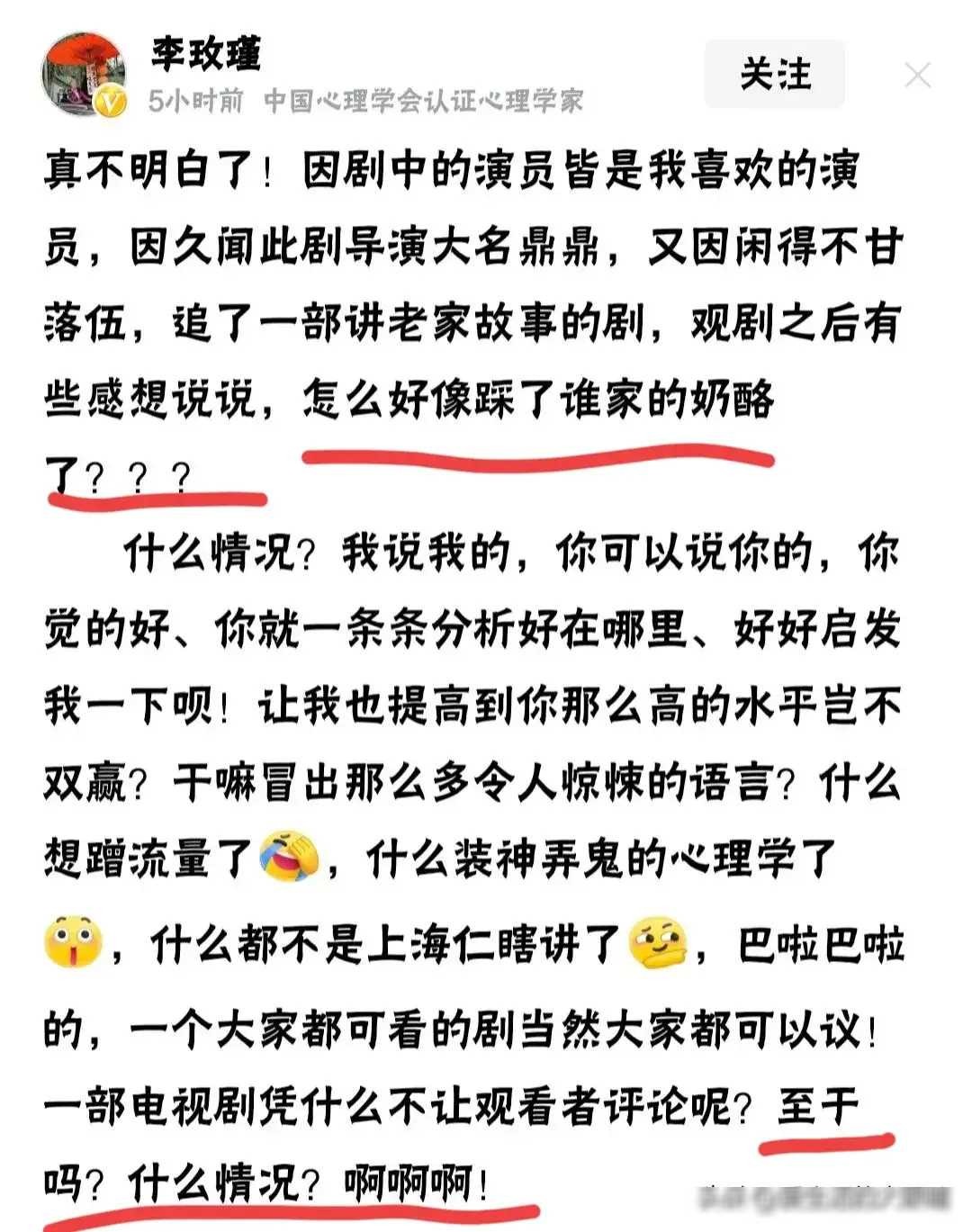972x1232 pixels.
Task: Open the author name 李玫瑾
Action: click(x=206, y=54)
